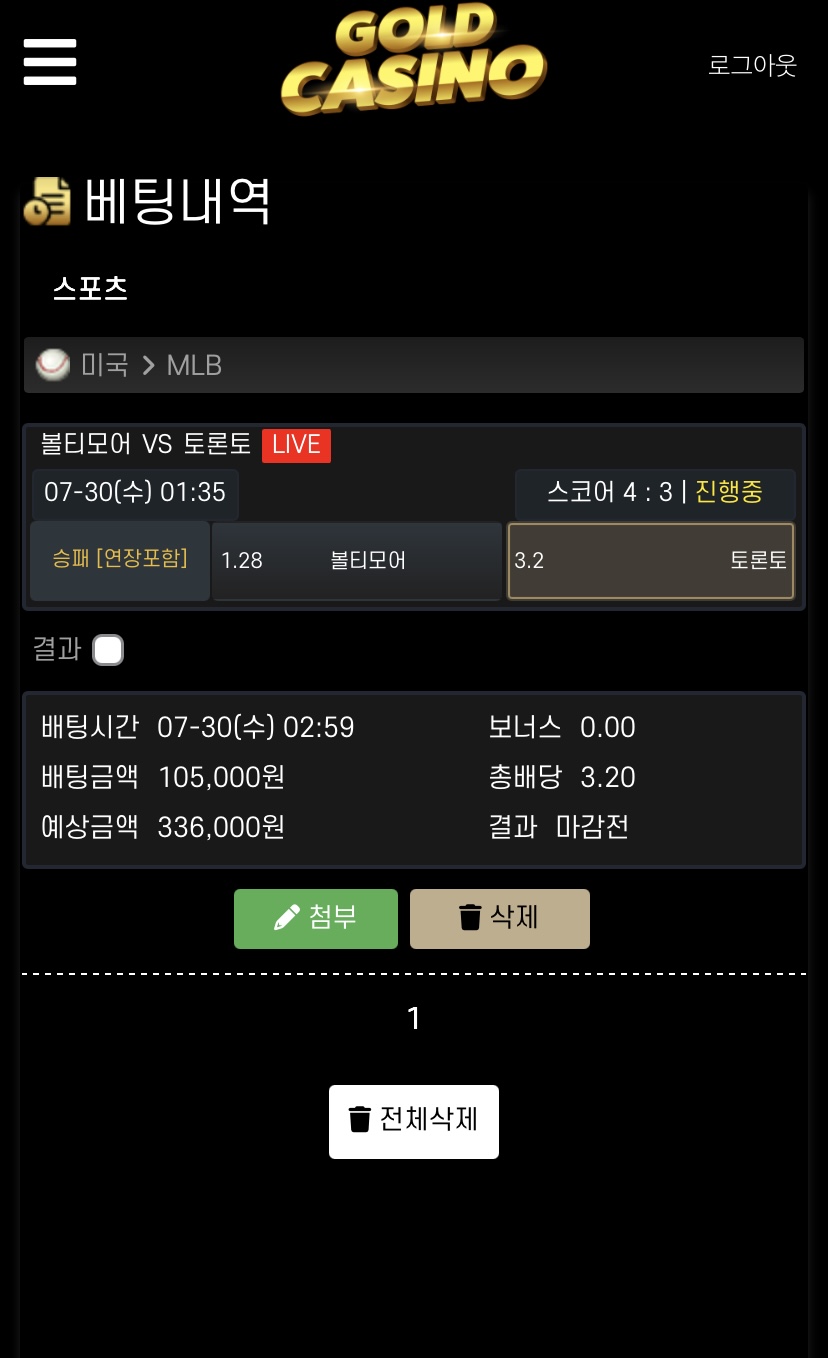Tap 전체삭제 to delete all bets
Image resolution: width=828 pixels, height=1358 pixels.
click(413, 1121)
